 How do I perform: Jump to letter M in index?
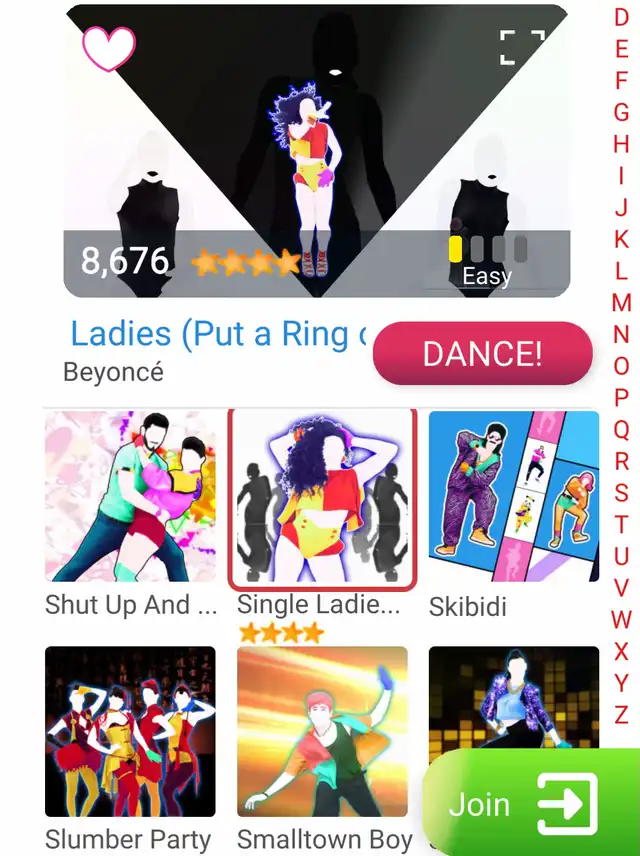621,302
